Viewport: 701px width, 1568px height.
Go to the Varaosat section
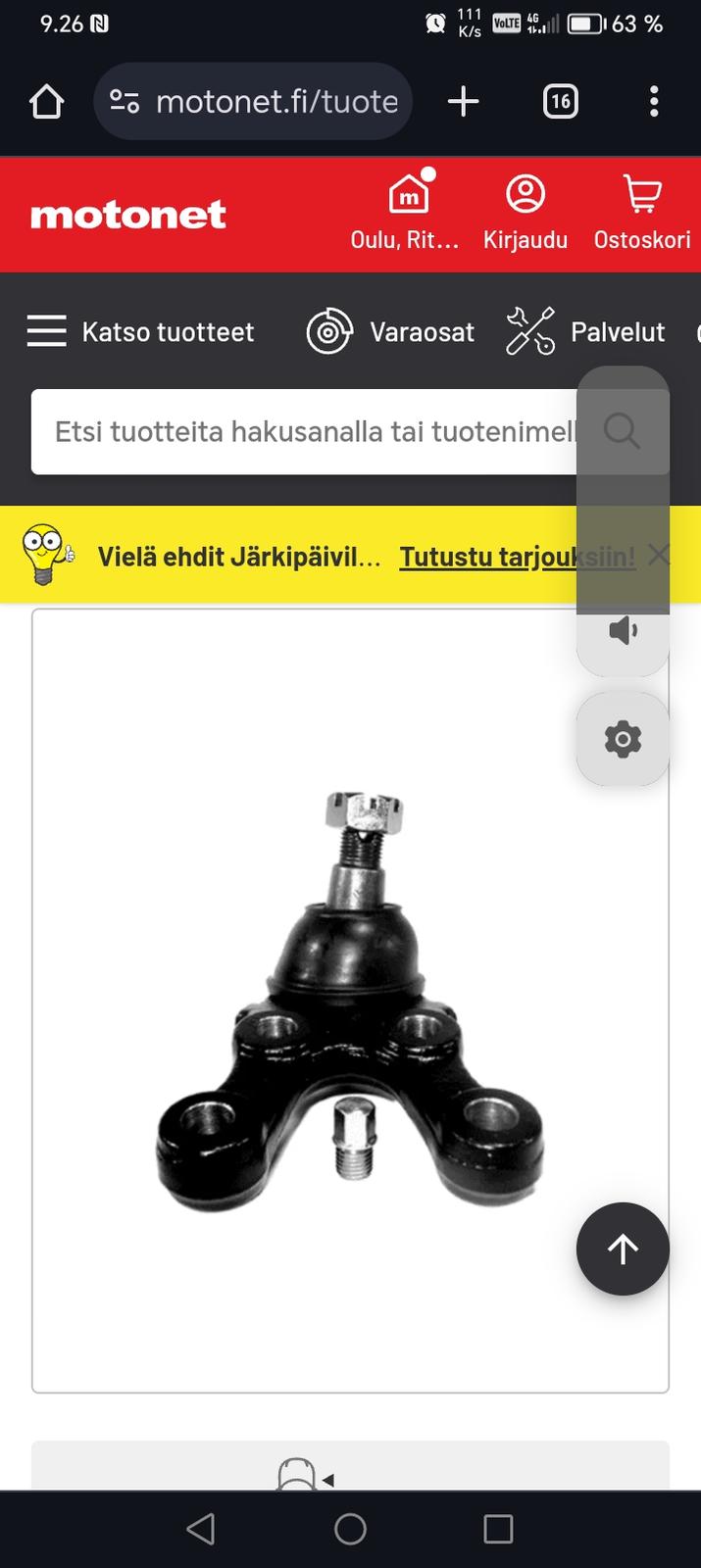[390, 332]
